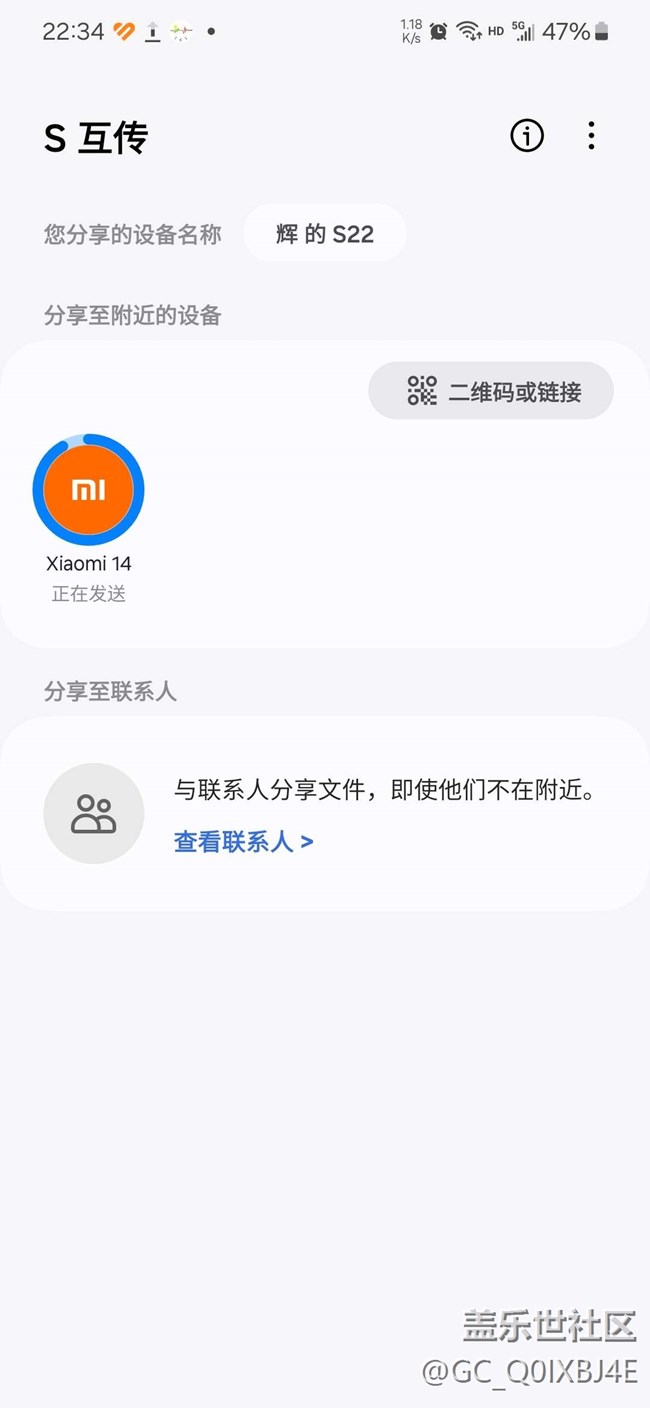Open the info icon in the header

(527, 135)
